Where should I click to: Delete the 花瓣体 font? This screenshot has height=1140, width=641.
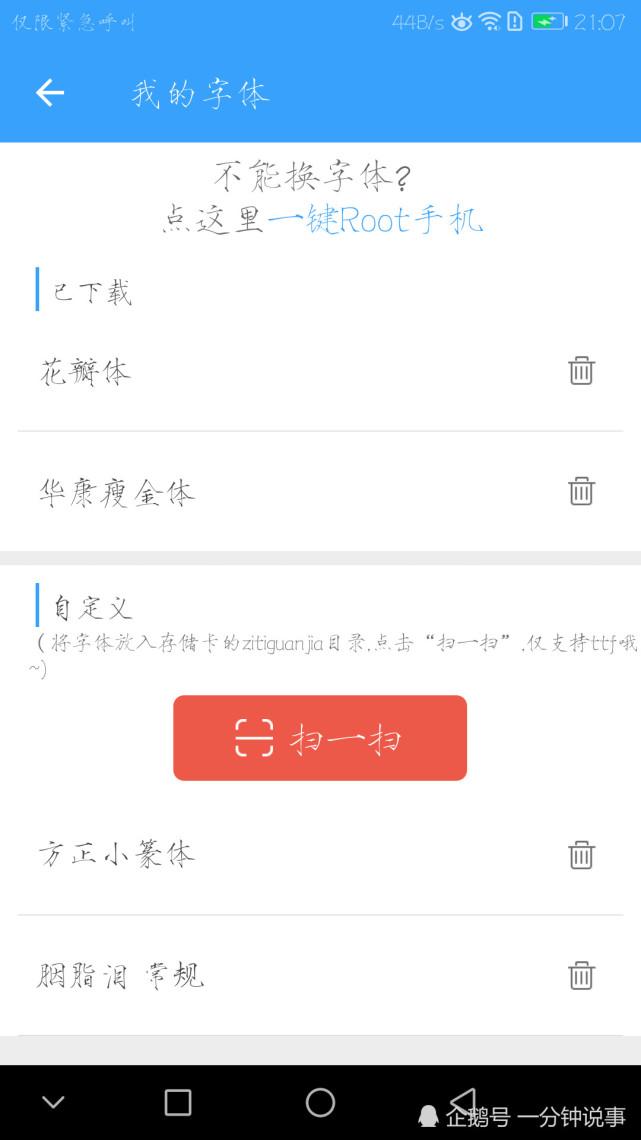pos(581,371)
